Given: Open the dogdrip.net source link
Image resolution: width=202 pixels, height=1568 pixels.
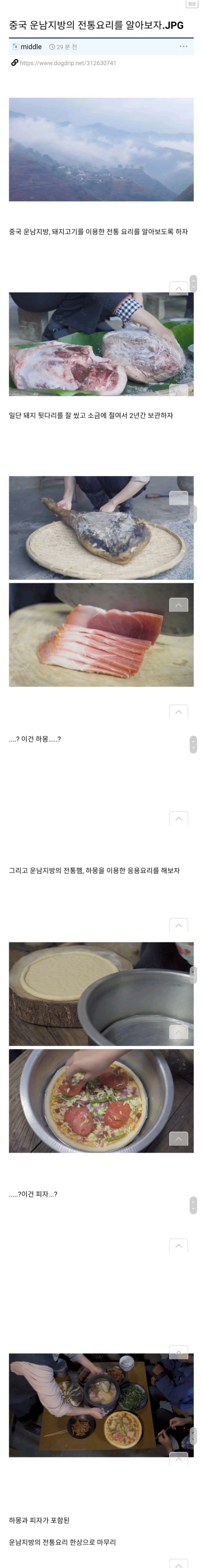Looking at the screenshot, I should (x=68, y=63).
